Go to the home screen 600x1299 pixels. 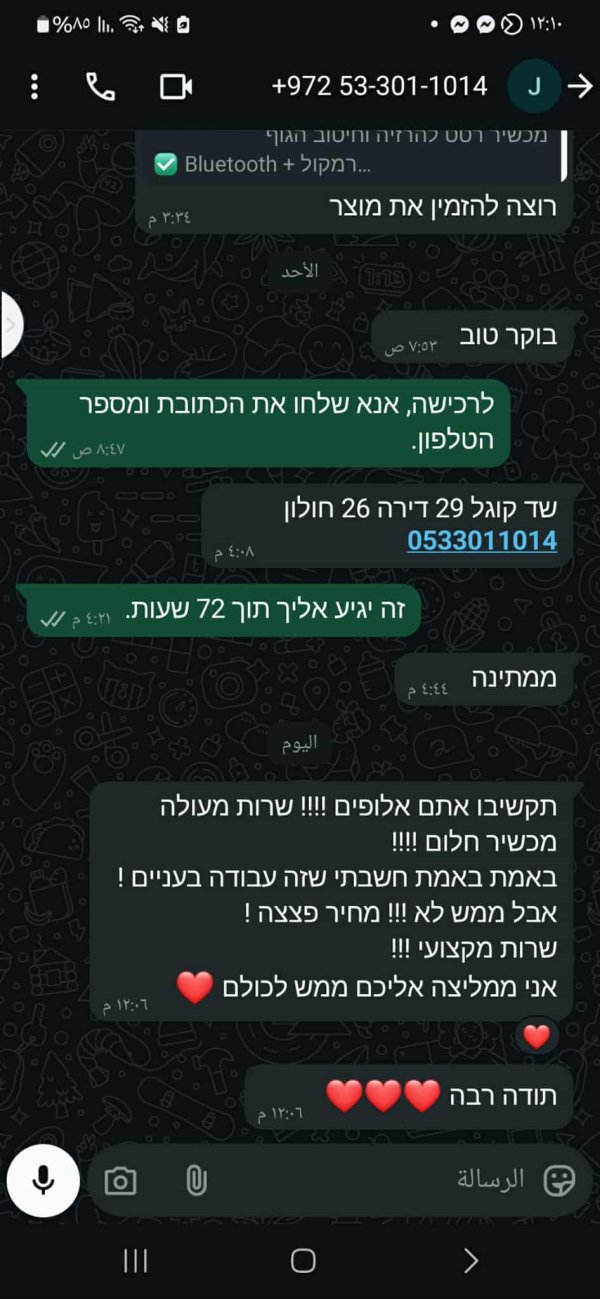pos(303,1261)
